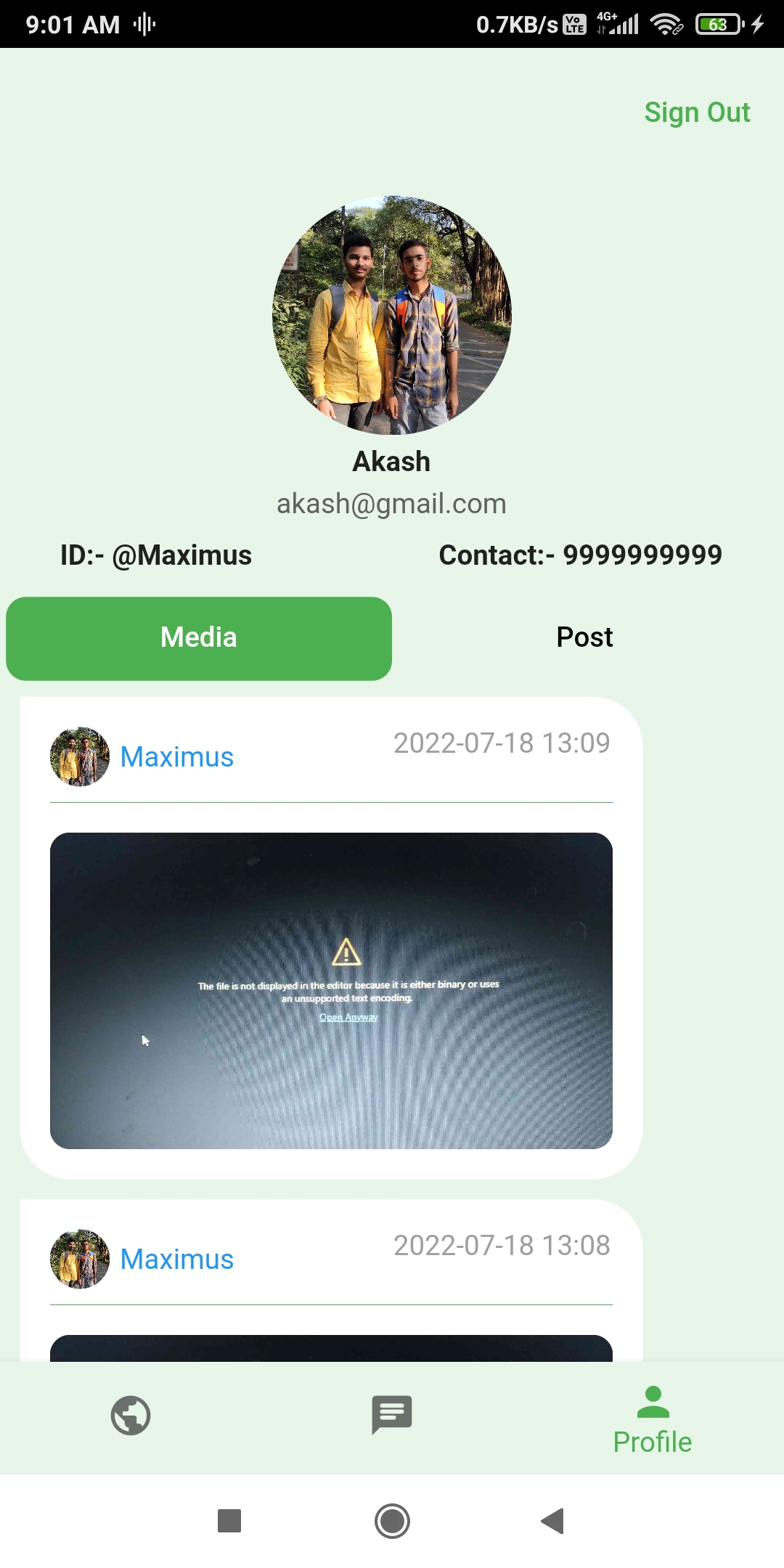Open the image posted at 13:09
The image size is (784, 1568).
point(331,991)
